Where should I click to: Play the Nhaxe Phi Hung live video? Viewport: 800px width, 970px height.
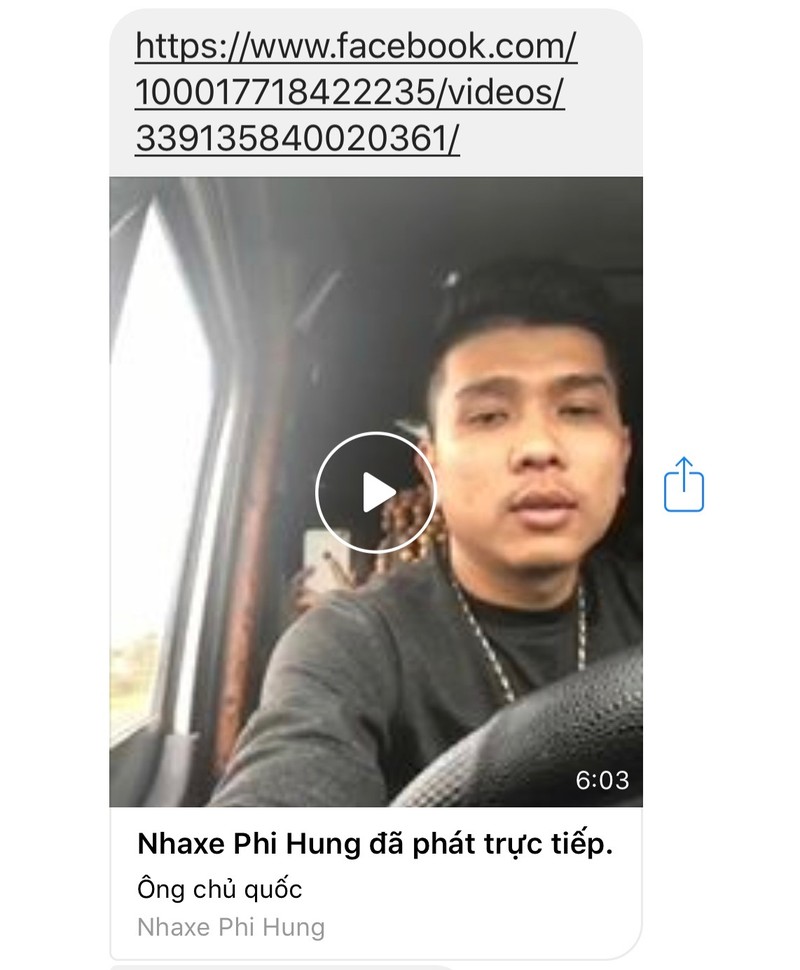pyautogui.click(x=376, y=491)
